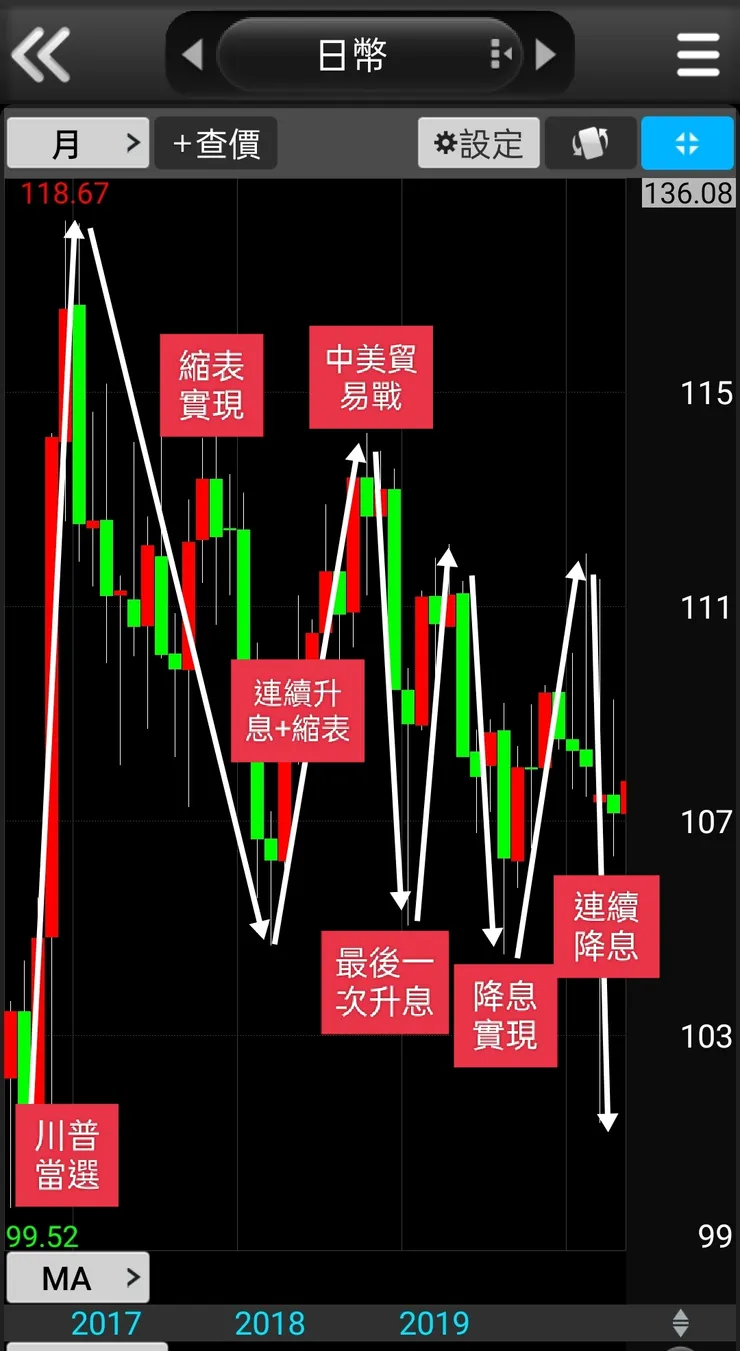Open the hamburger menu at top right
The width and height of the screenshot is (740, 1351).
[698, 55]
